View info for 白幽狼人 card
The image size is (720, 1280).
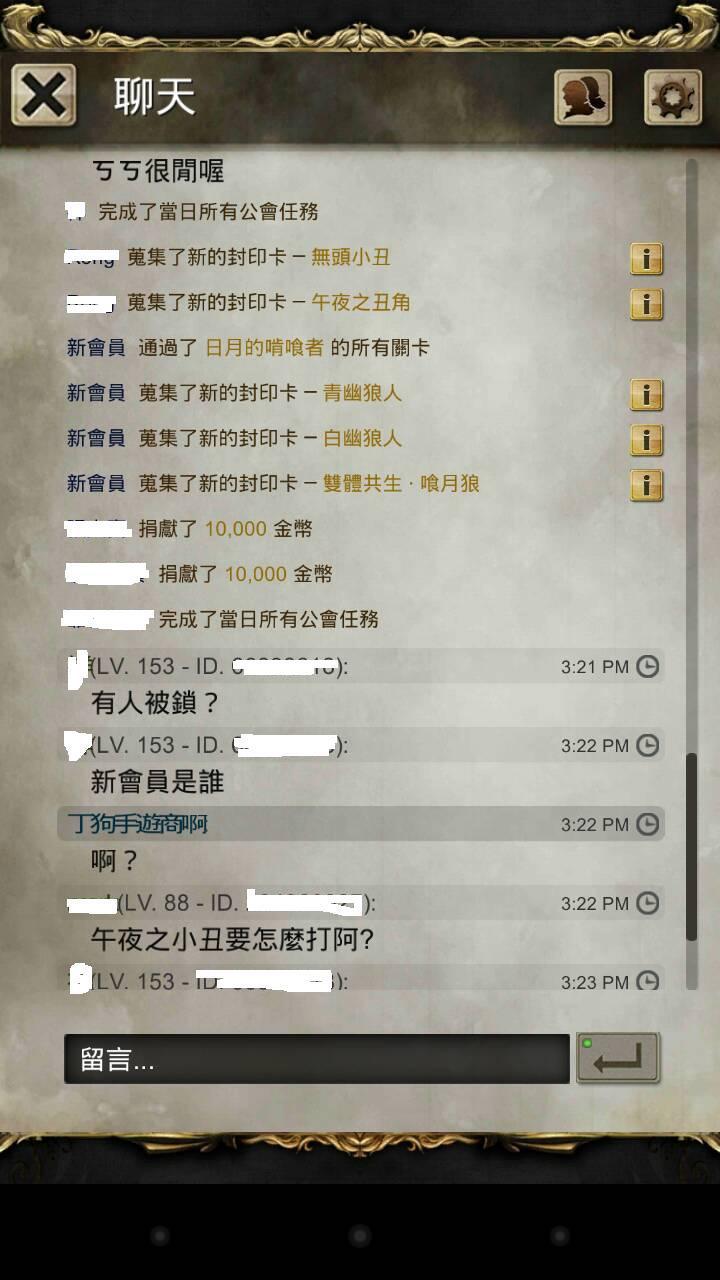pos(647,440)
